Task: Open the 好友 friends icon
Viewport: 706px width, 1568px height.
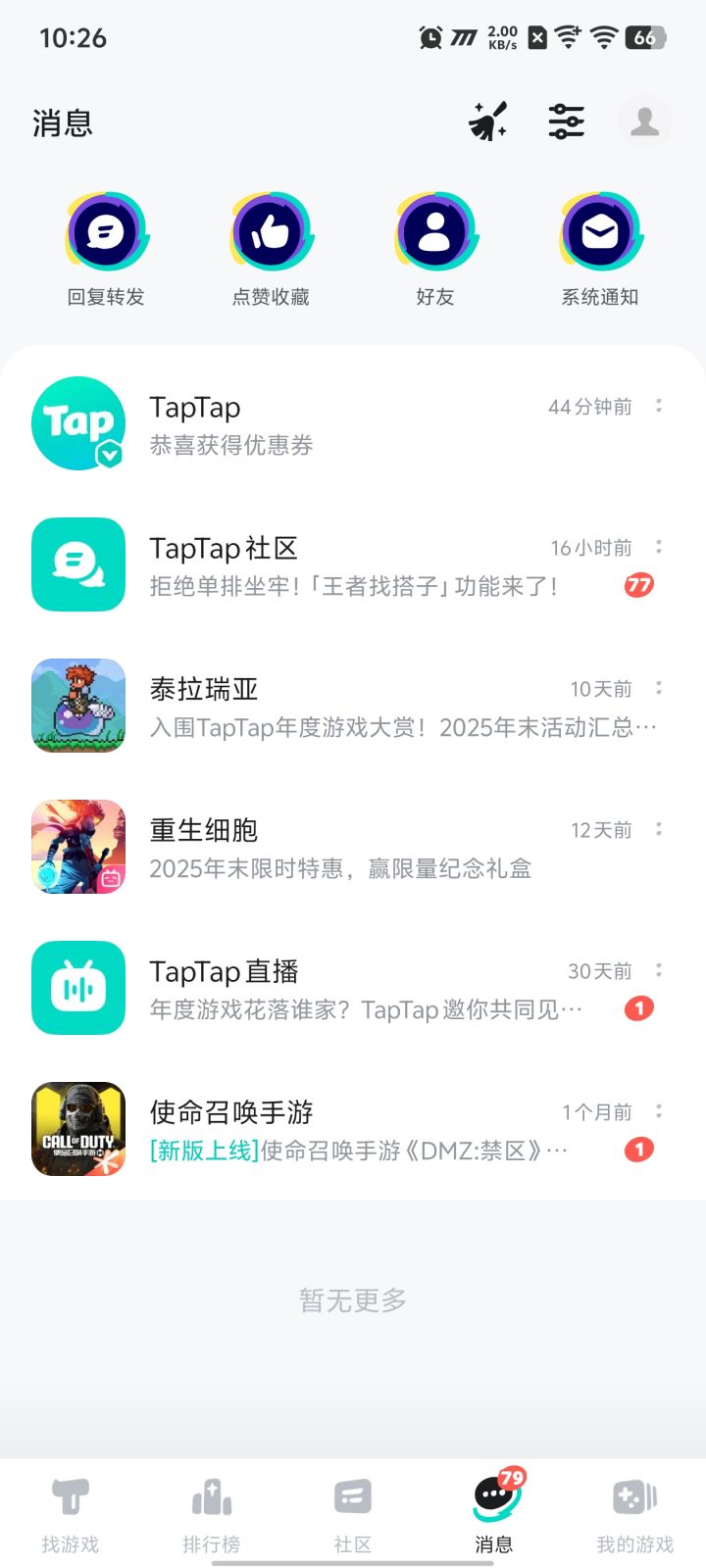Action: (435, 232)
